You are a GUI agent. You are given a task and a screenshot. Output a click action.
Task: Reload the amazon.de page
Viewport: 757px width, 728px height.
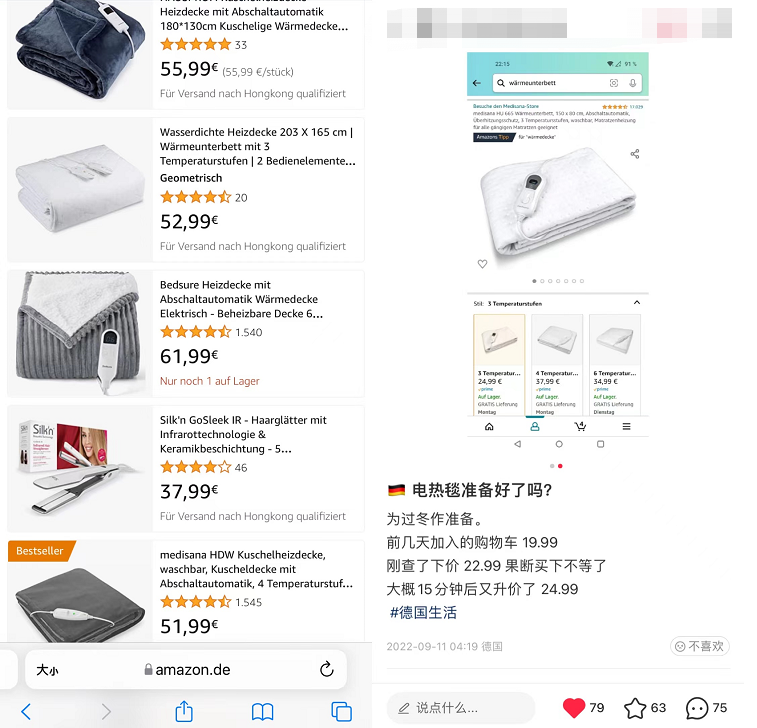326,669
